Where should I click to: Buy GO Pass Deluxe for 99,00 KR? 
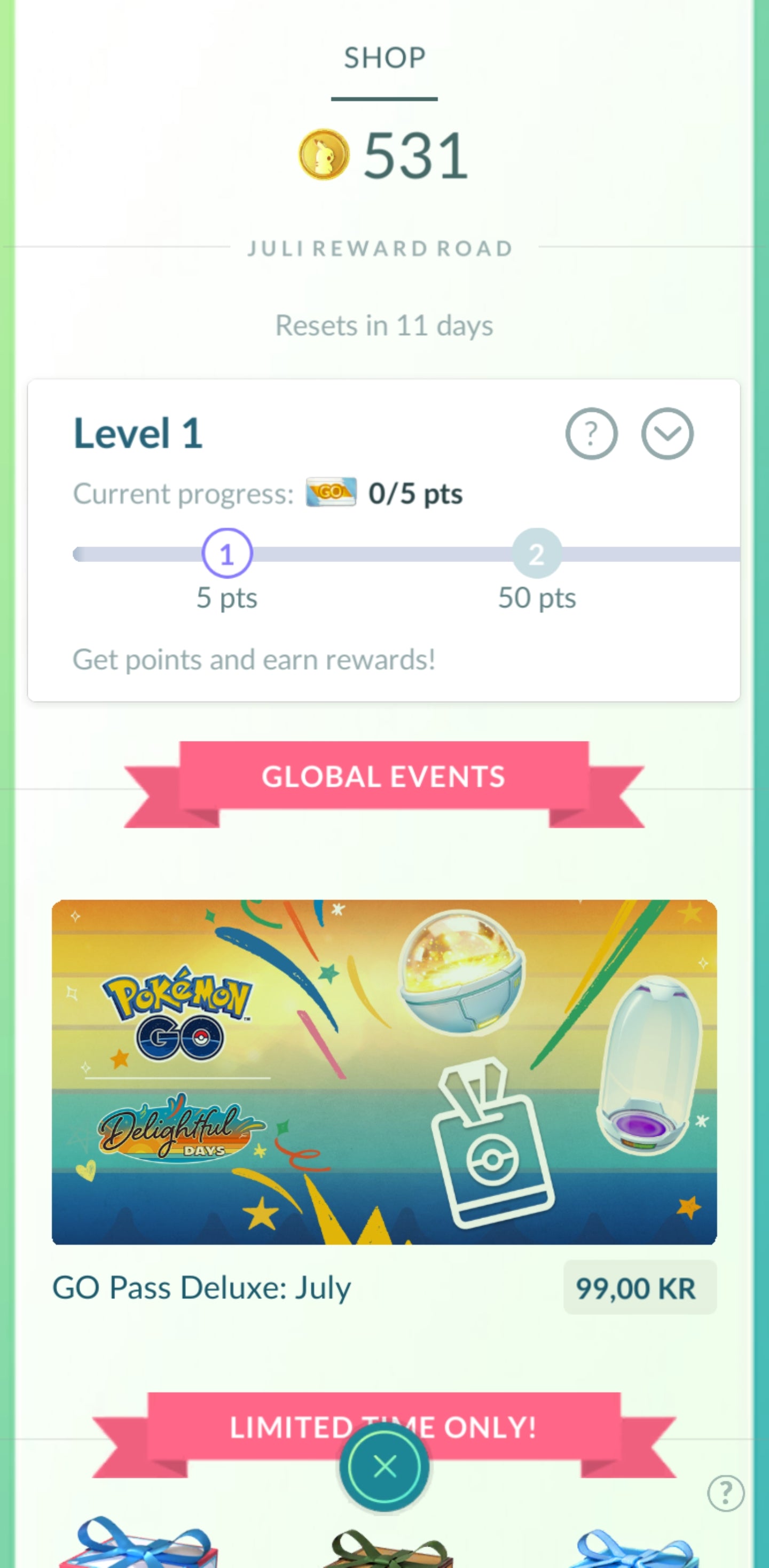[639, 1288]
